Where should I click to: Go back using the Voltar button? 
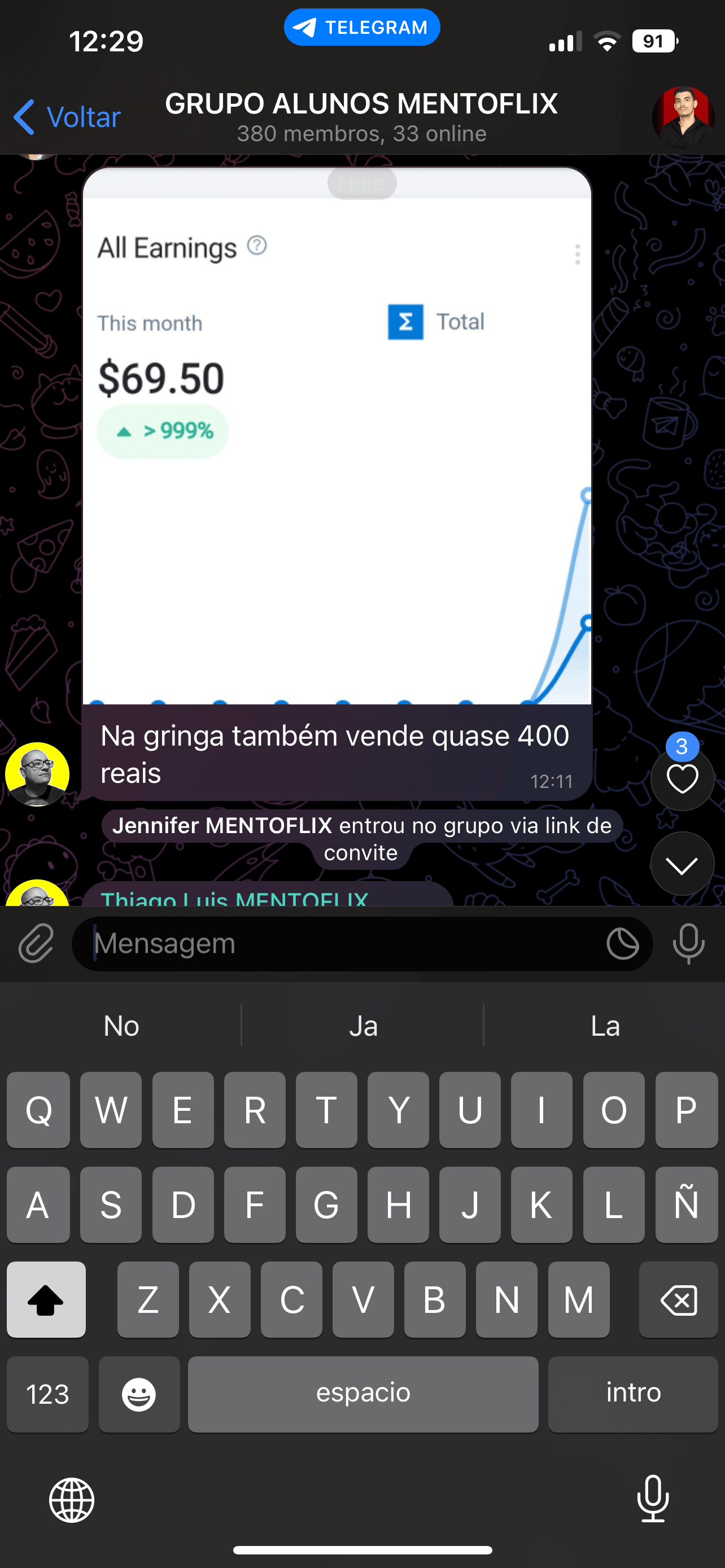pyautogui.click(x=68, y=117)
